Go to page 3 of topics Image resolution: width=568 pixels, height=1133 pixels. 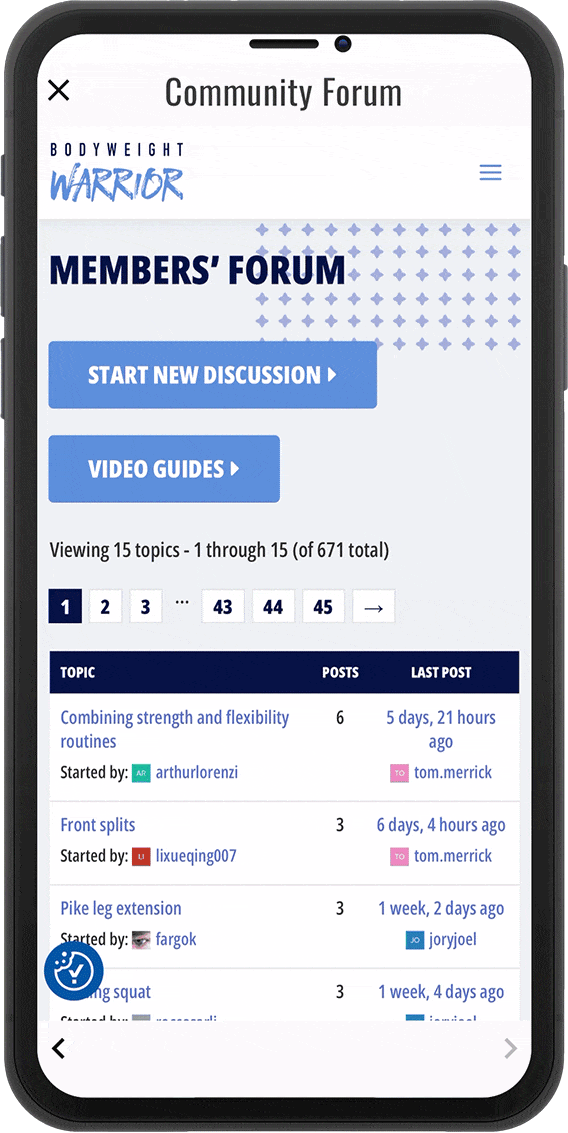(x=146, y=606)
